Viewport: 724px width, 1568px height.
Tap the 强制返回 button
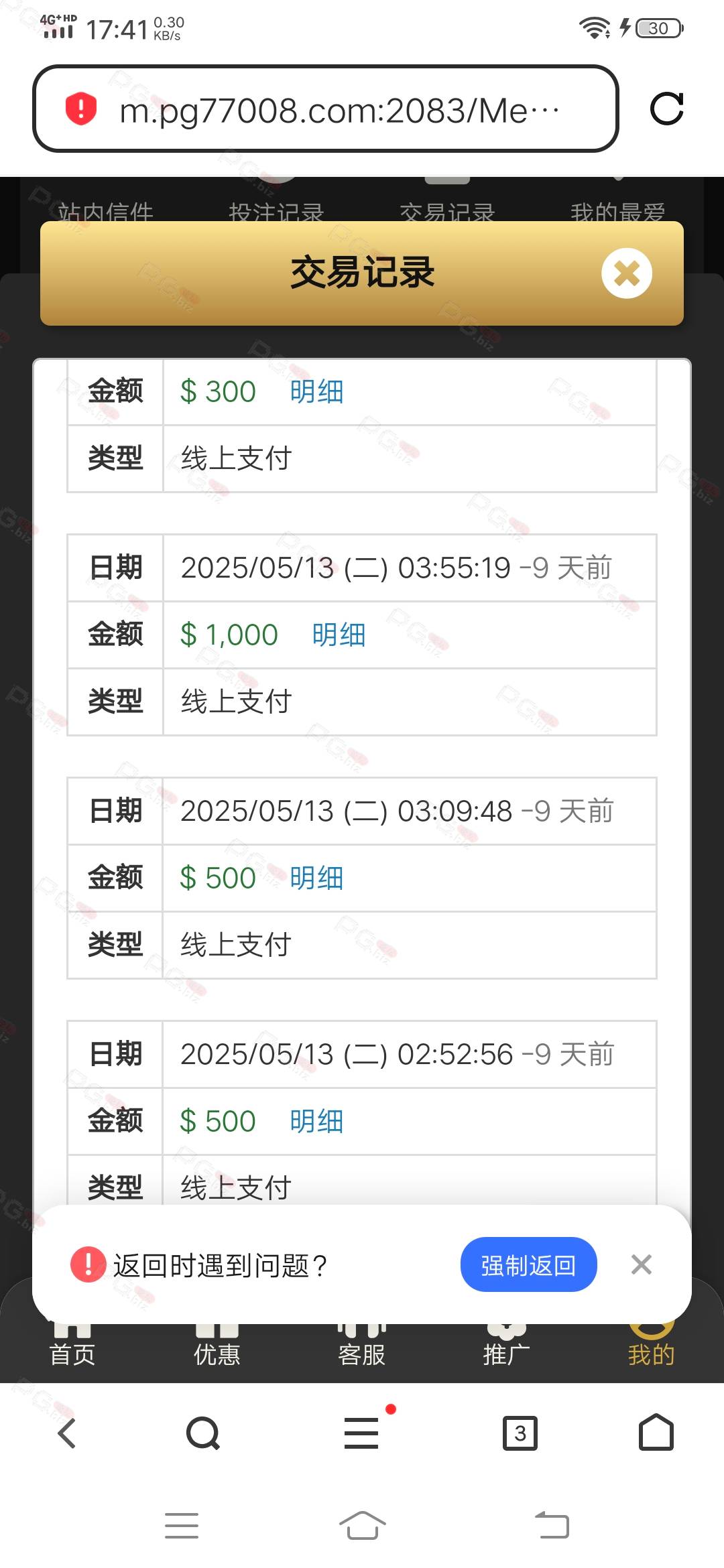tap(528, 1264)
